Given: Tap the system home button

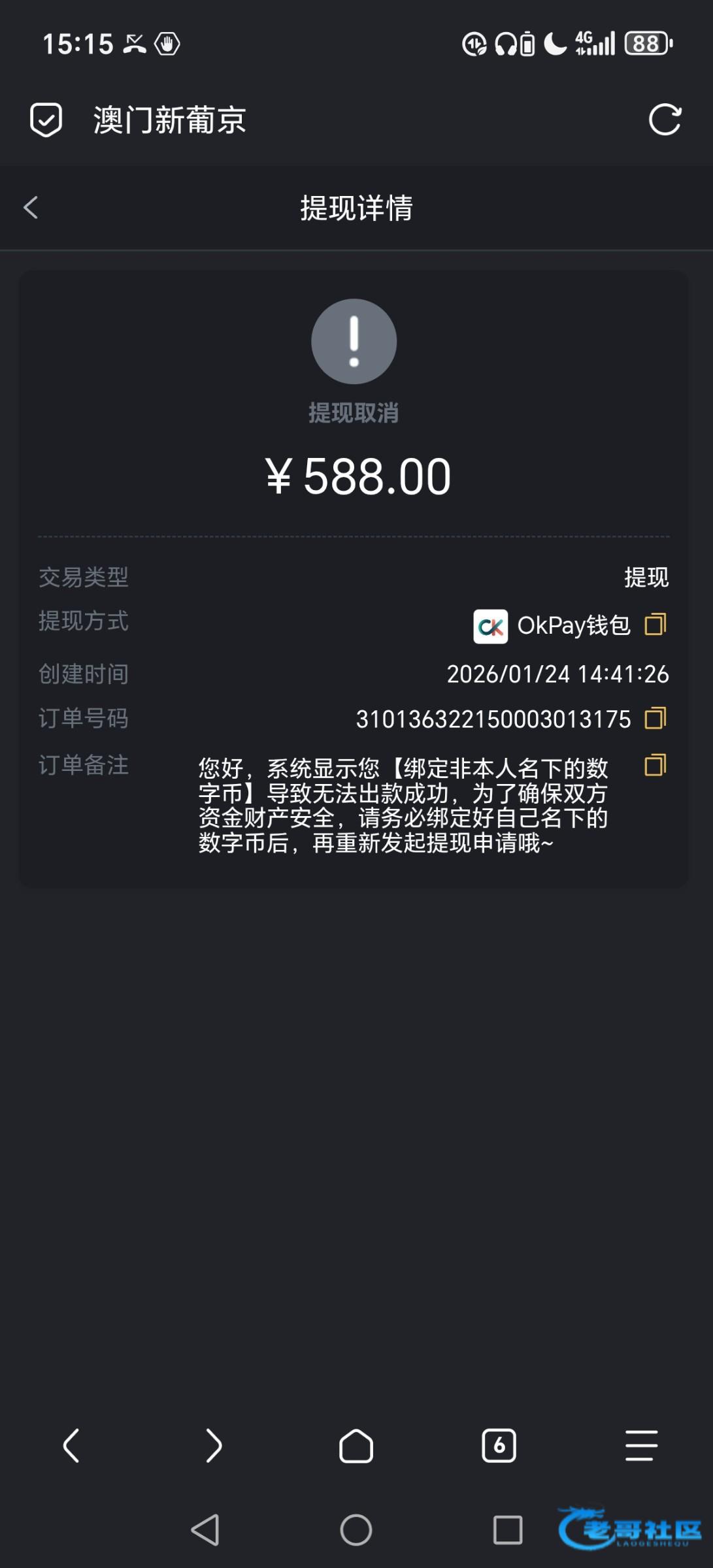Looking at the screenshot, I should point(356,1529).
